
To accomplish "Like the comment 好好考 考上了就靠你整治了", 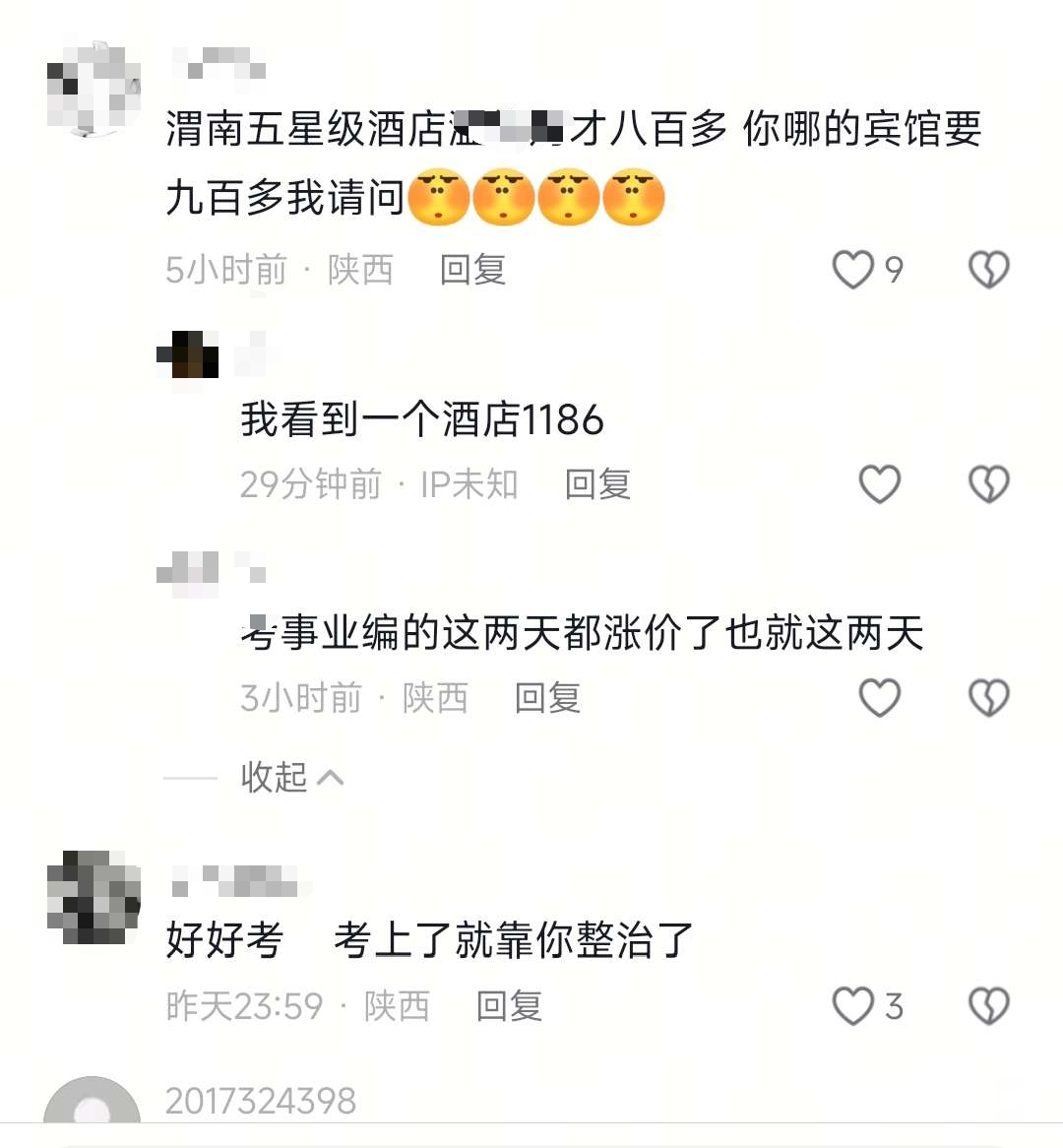I will [x=852, y=1005].
